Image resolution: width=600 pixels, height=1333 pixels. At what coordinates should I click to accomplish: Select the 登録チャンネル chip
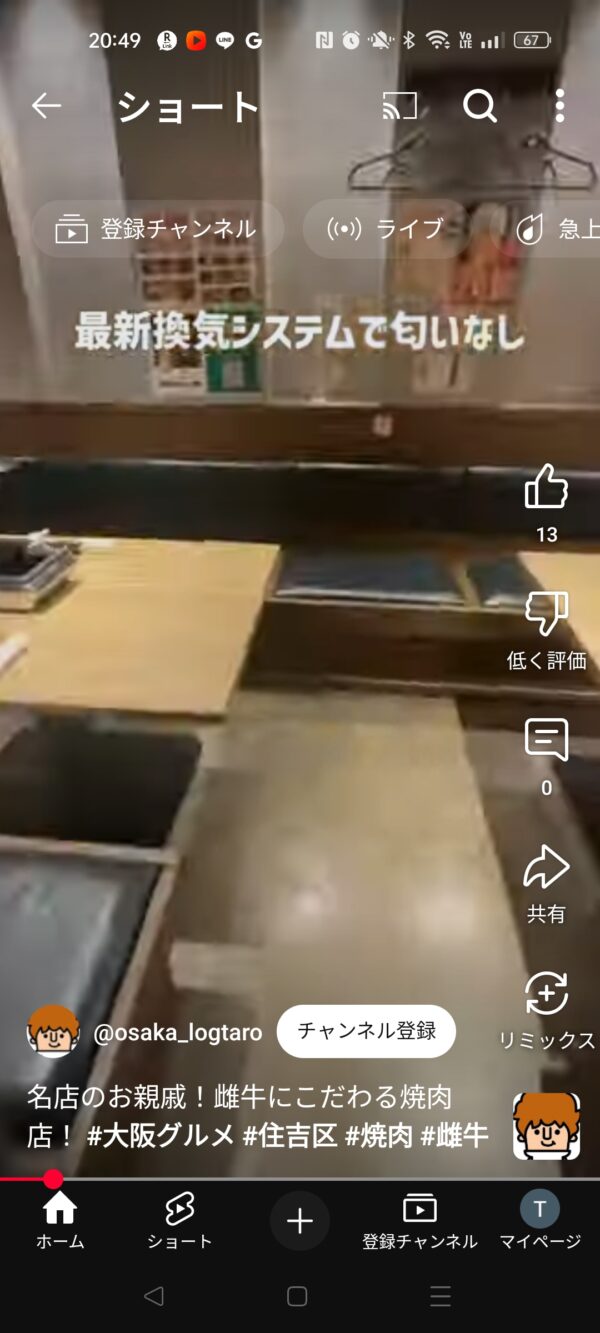158,229
